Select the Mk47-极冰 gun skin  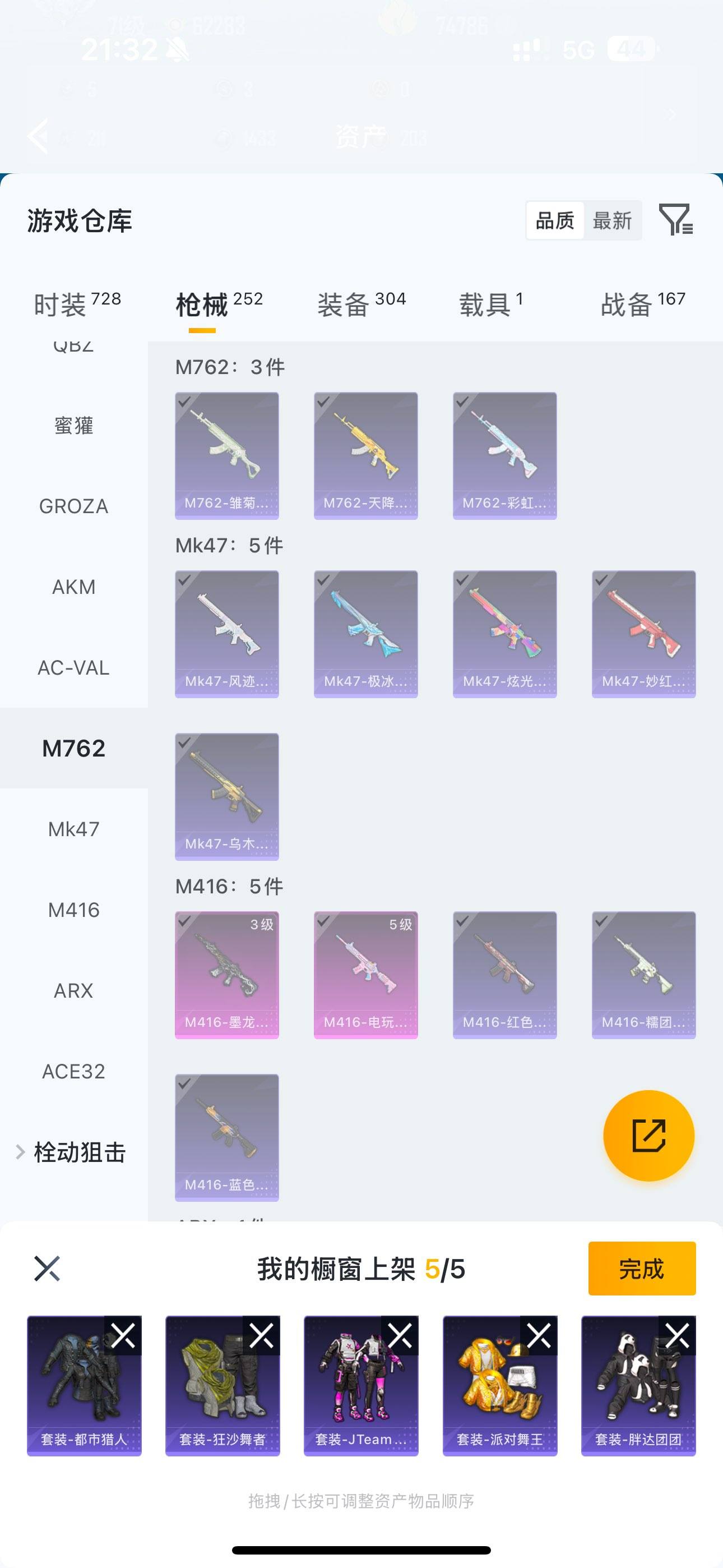365,634
